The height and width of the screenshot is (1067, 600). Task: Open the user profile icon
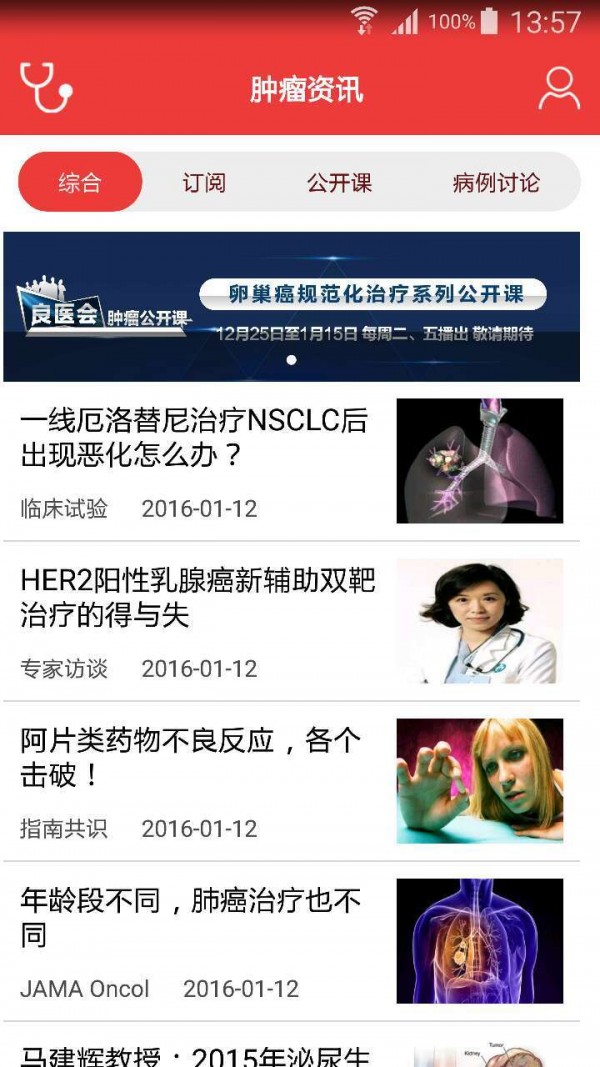[559, 89]
